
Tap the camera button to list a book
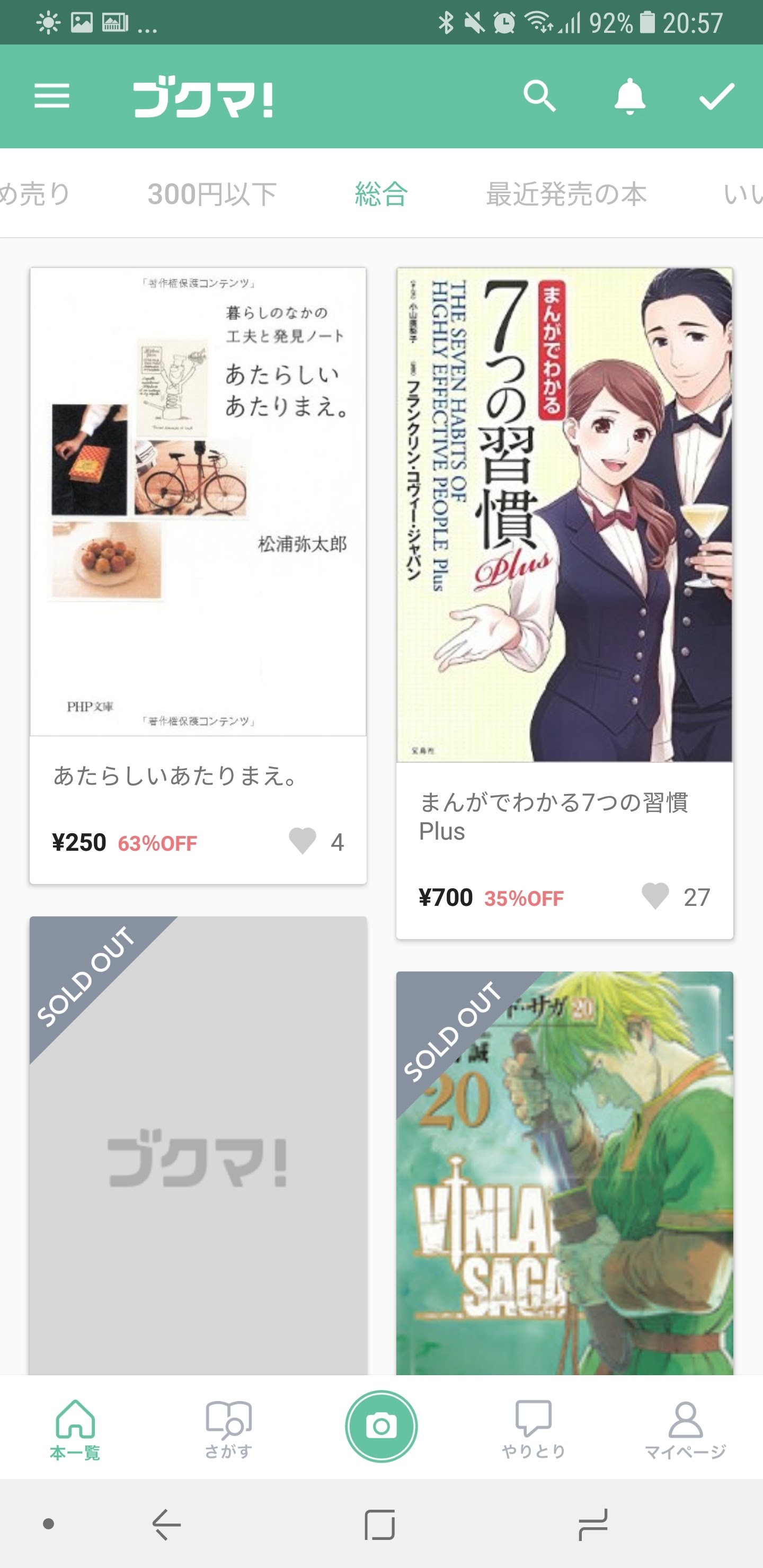tap(381, 1426)
